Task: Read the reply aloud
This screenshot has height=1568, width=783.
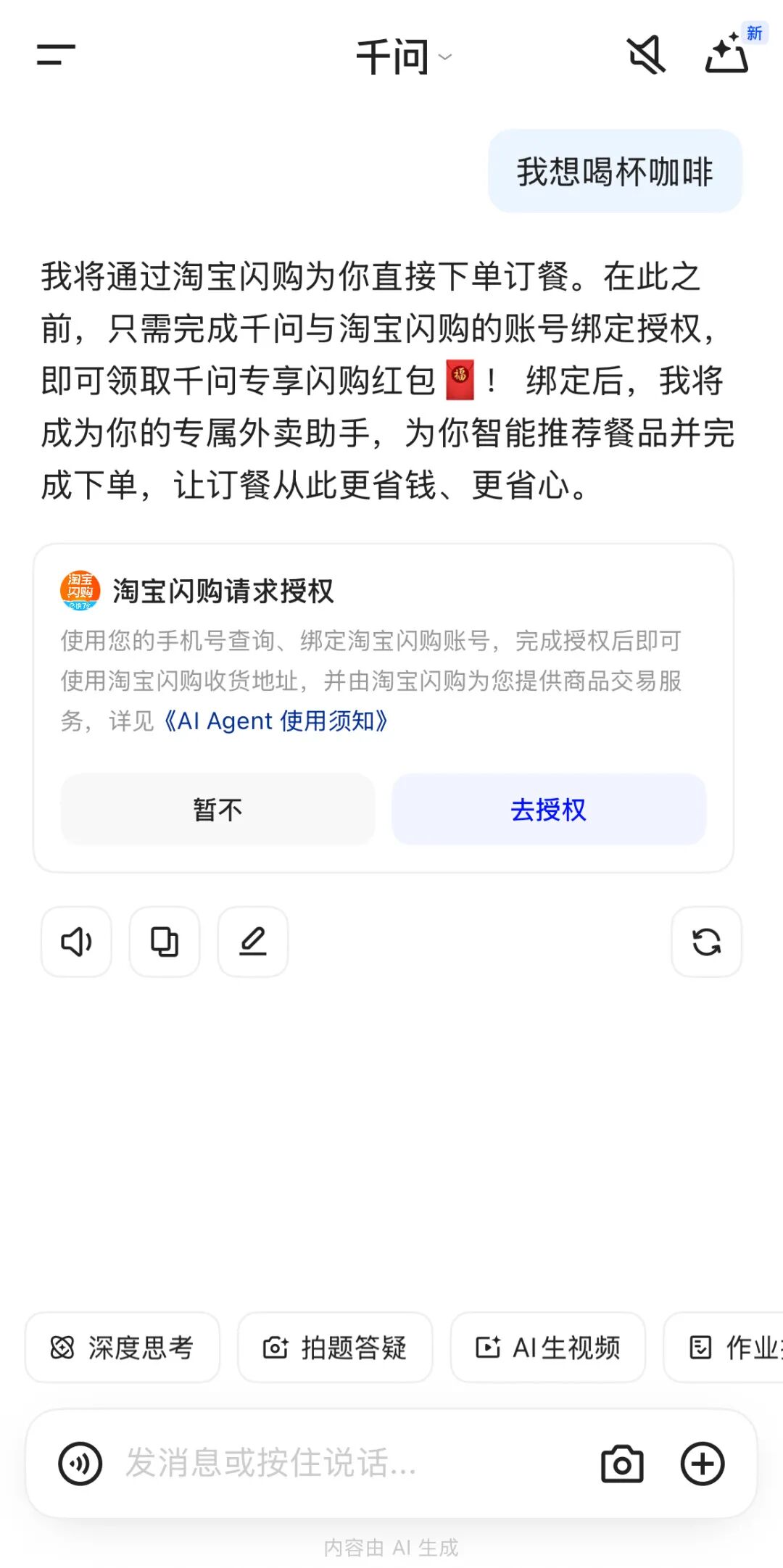Action: point(76,942)
